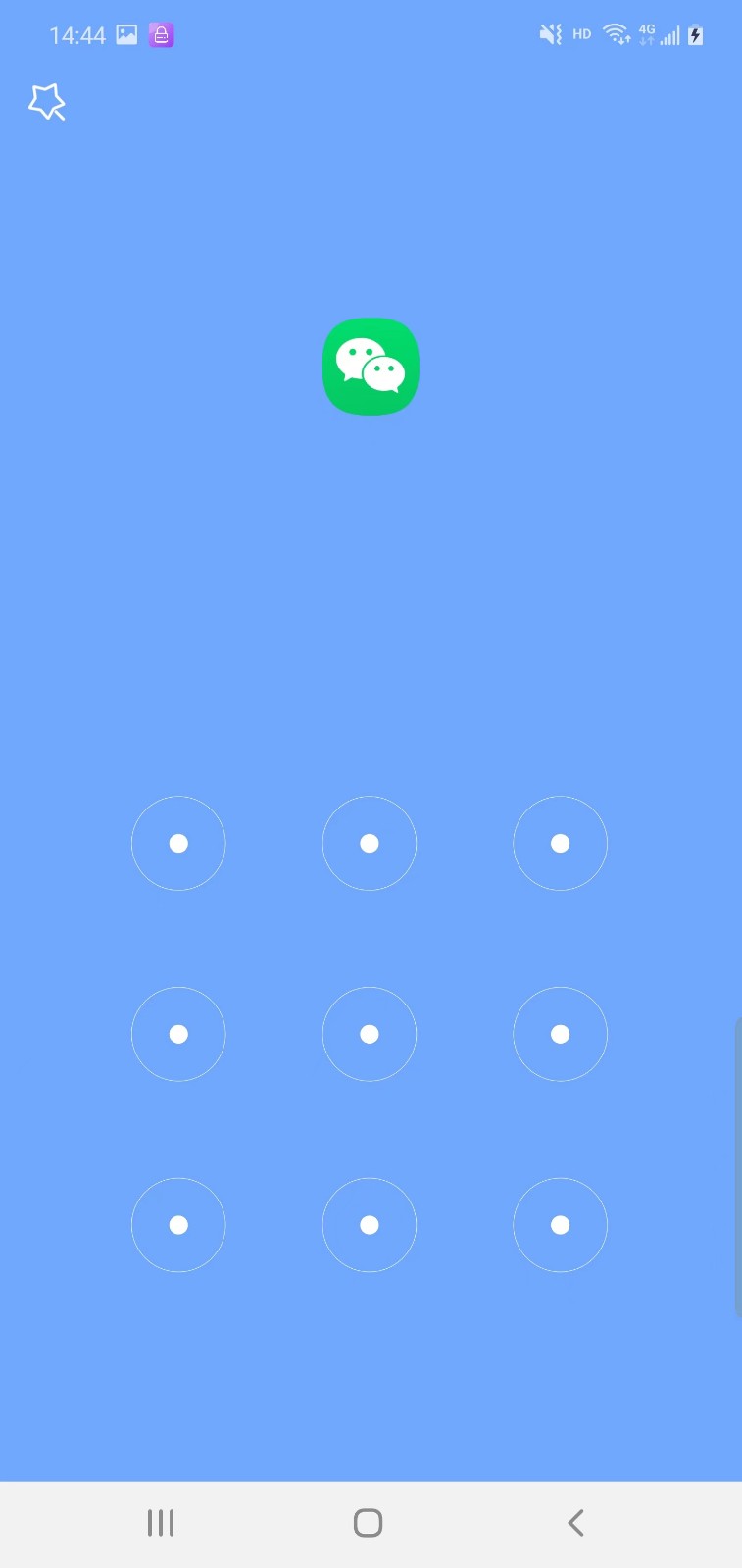Tap the bottom-right pattern dot
The height and width of the screenshot is (1568, 742).
(x=560, y=1225)
